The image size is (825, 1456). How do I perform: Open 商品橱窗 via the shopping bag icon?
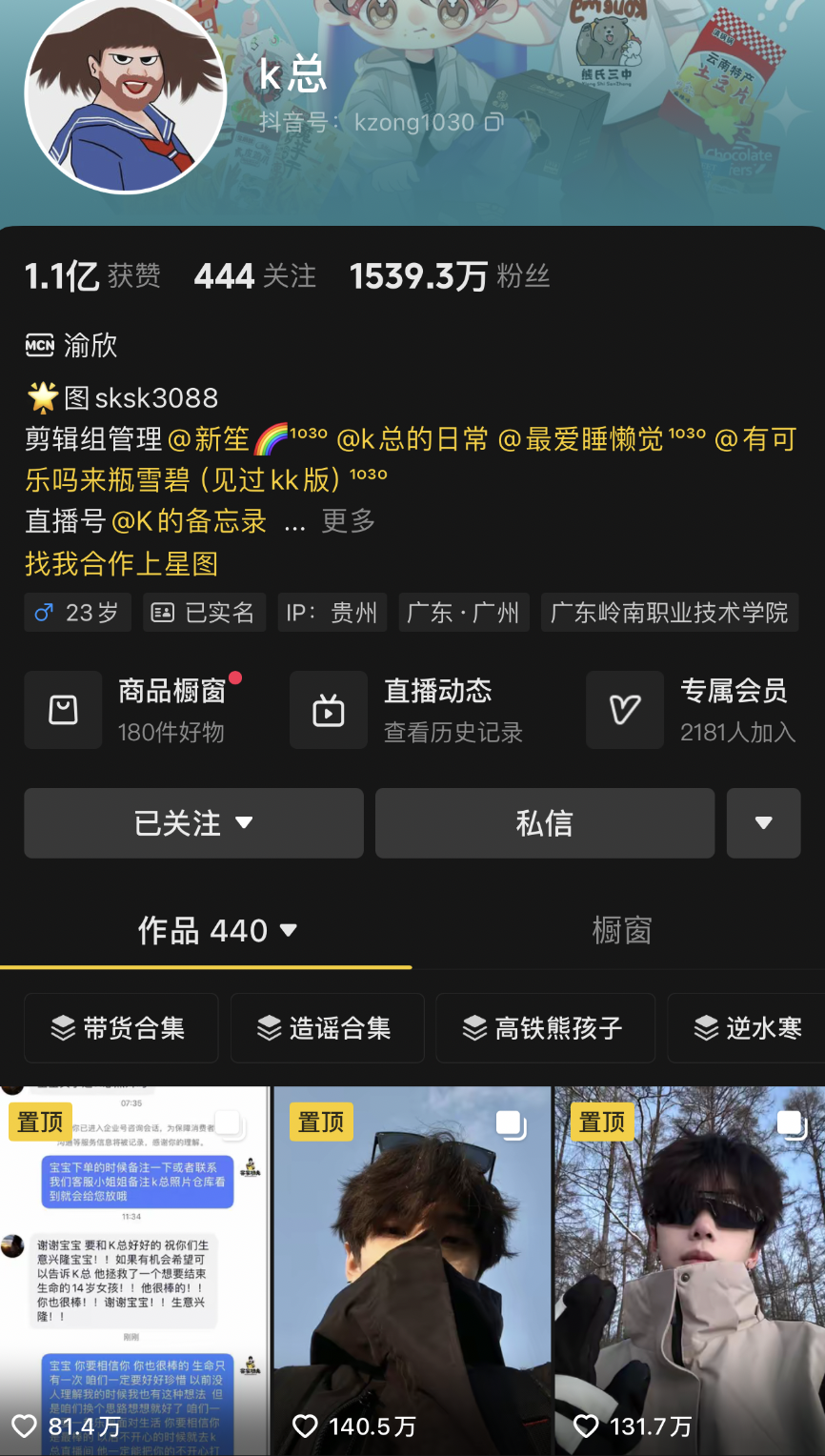pyautogui.click(x=63, y=709)
